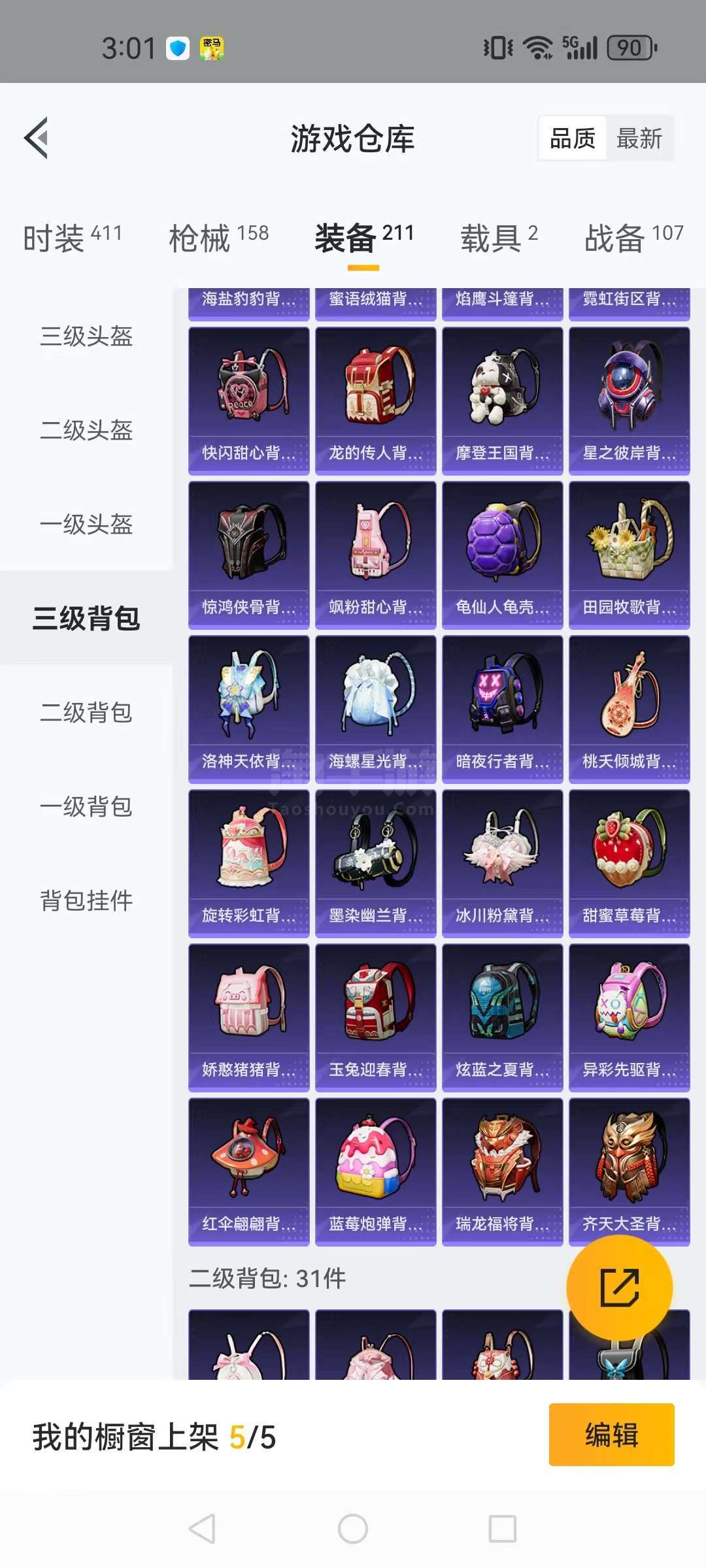Open the 战备 tab
Screen dimensions: 706x1568
point(633,238)
